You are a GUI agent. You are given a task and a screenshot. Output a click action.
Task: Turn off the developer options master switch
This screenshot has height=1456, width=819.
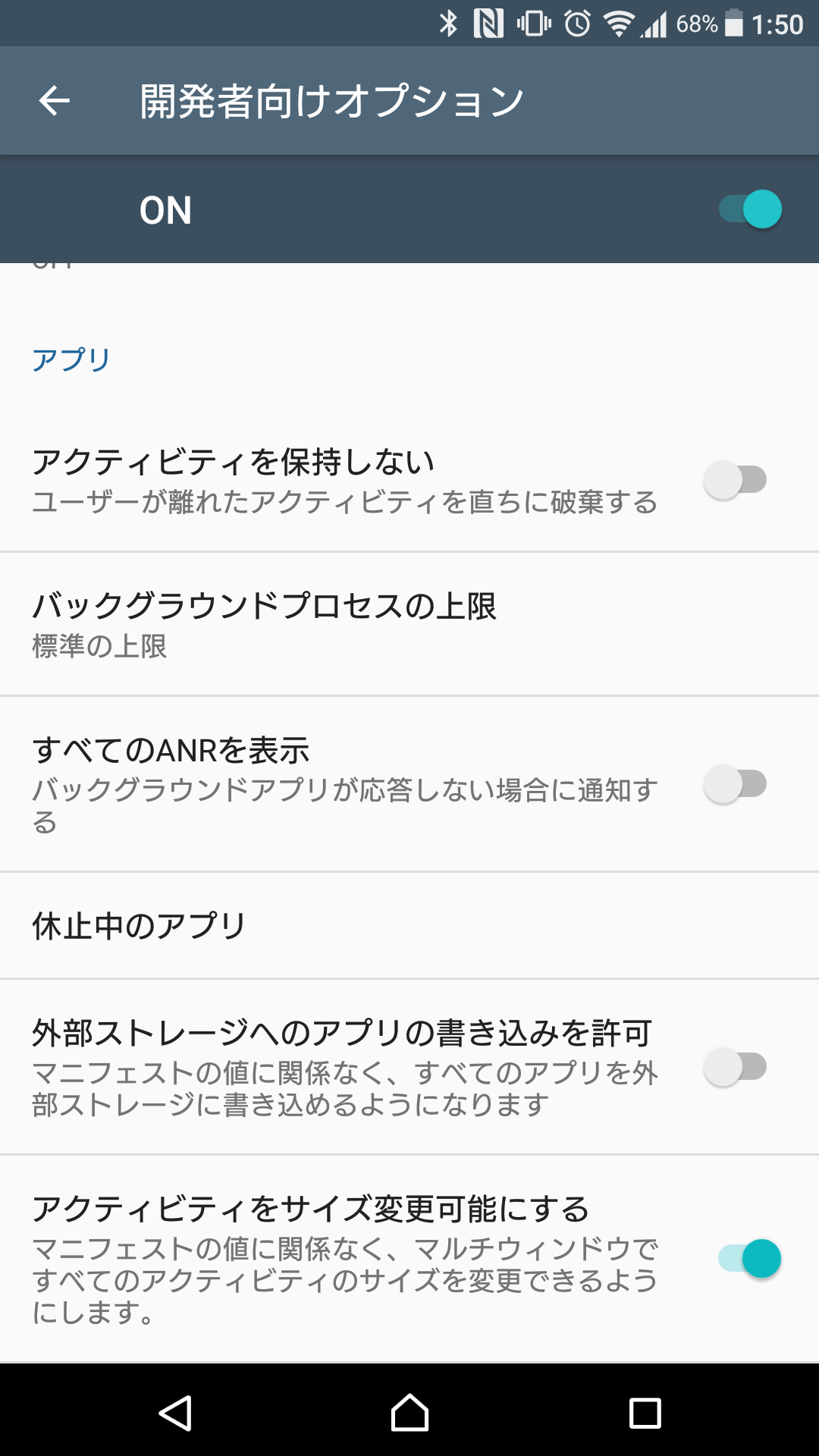coord(750,209)
